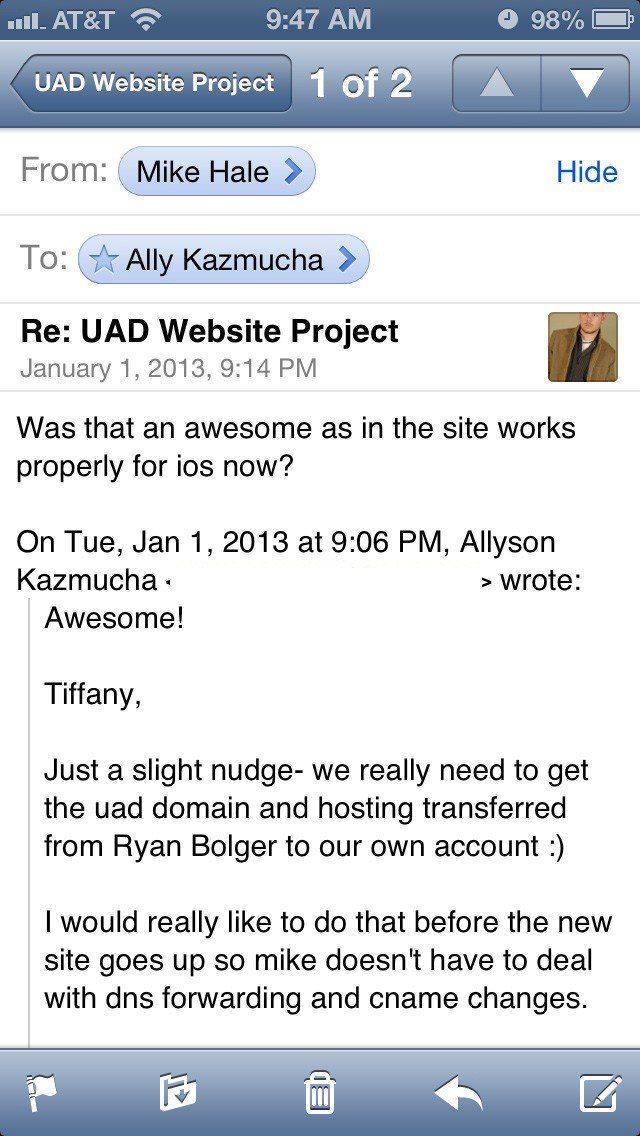Screen dimensions: 640x1136
Task: Show the next message with down arrow
Action: click(585, 83)
